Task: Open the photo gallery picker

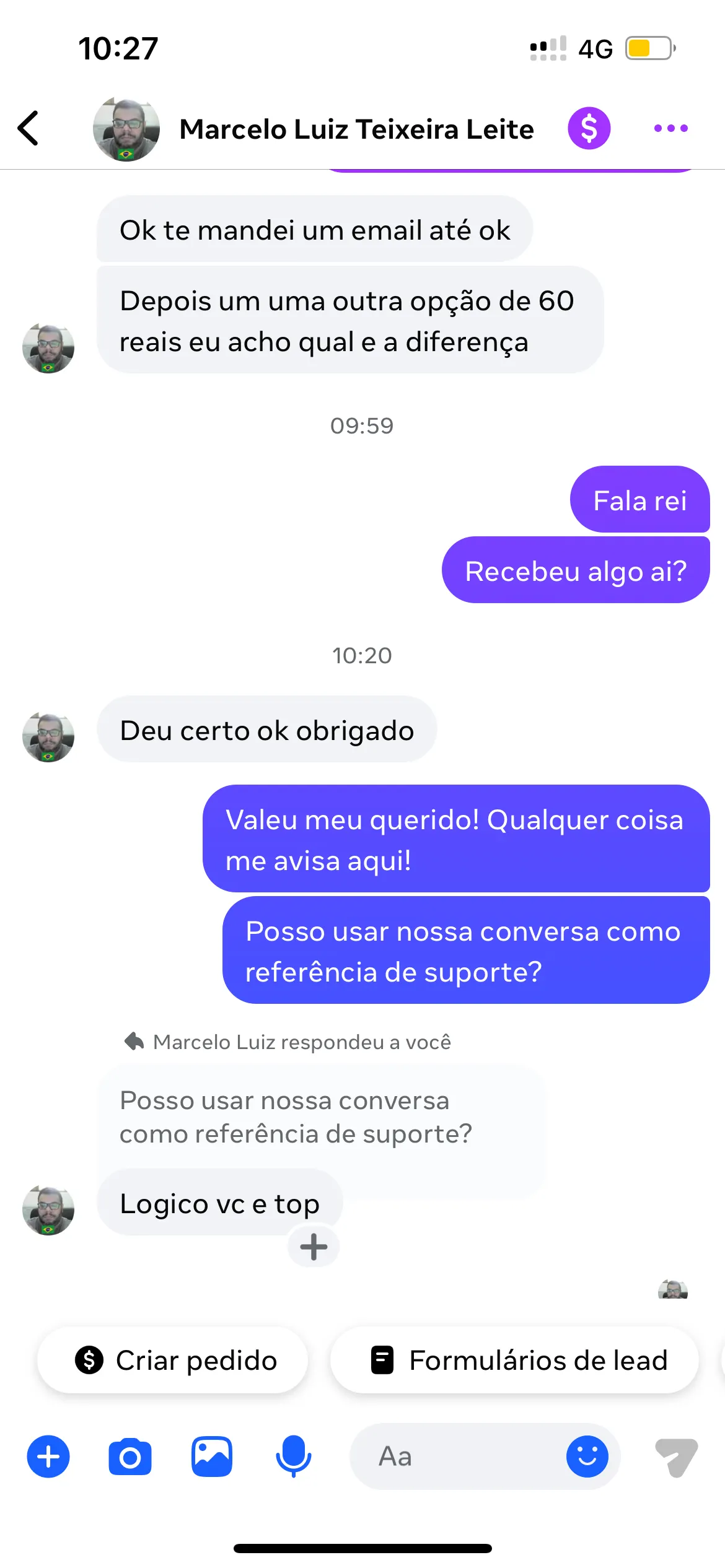Action: tap(212, 1457)
